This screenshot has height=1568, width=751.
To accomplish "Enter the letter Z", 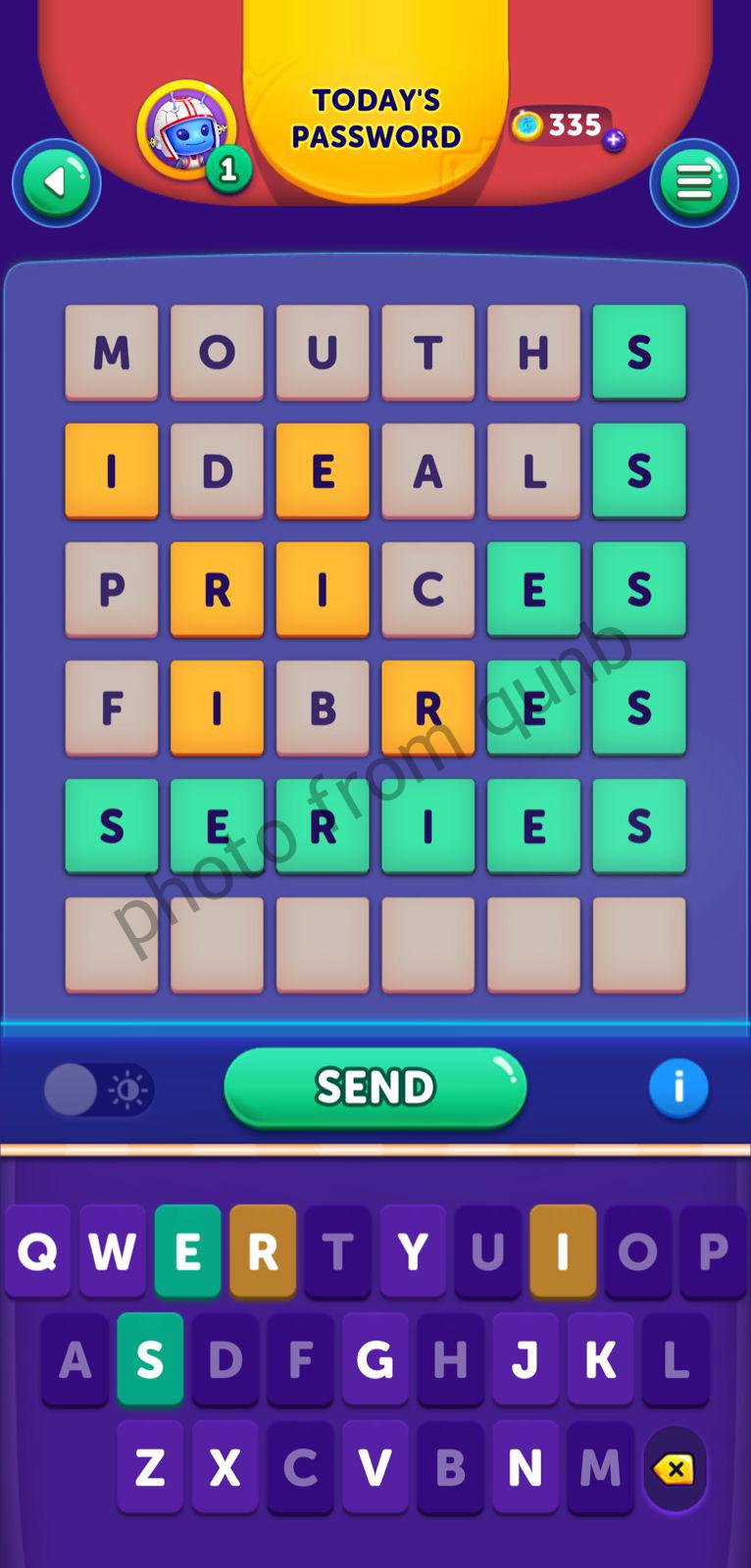I will 150,1467.
